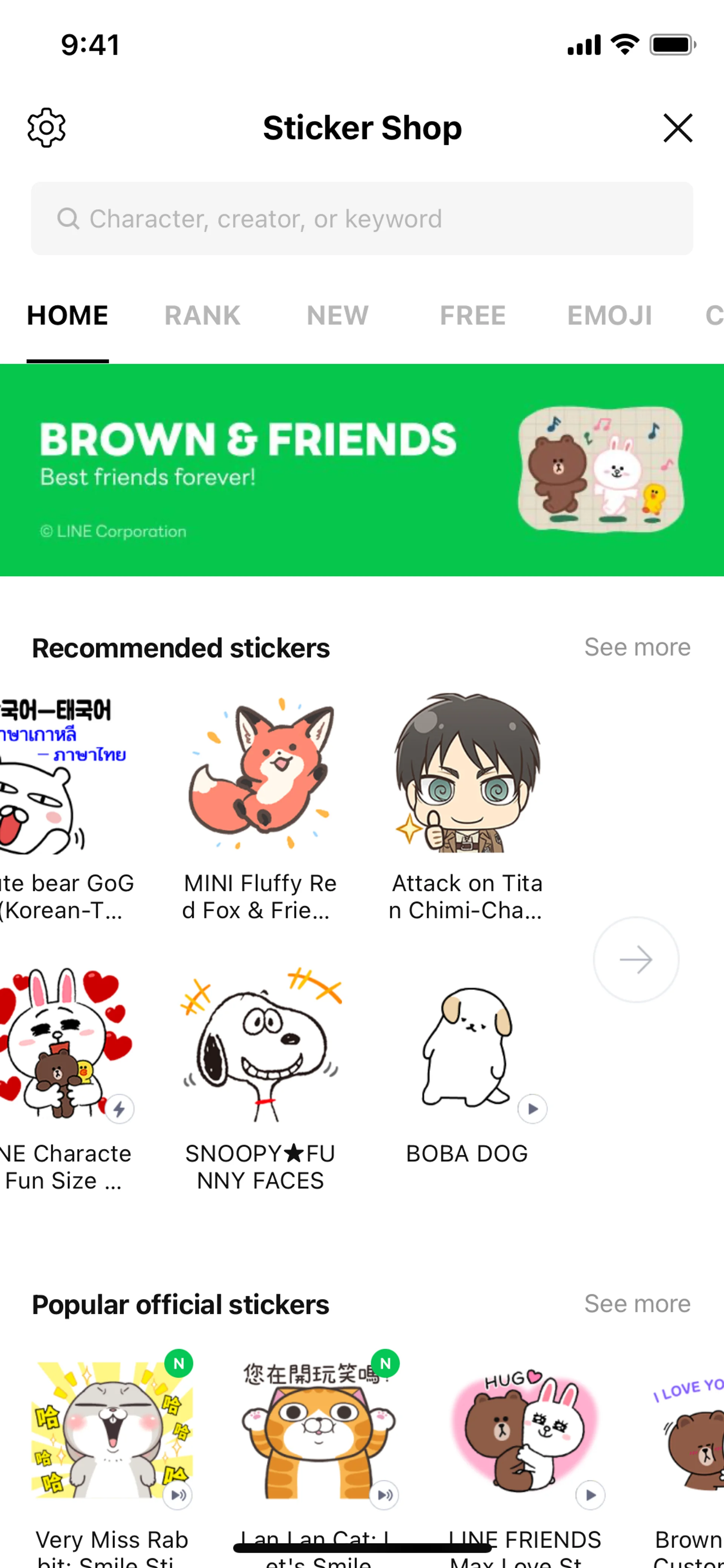Switch to the RANK tab
The image size is (724, 1568).
point(202,315)
